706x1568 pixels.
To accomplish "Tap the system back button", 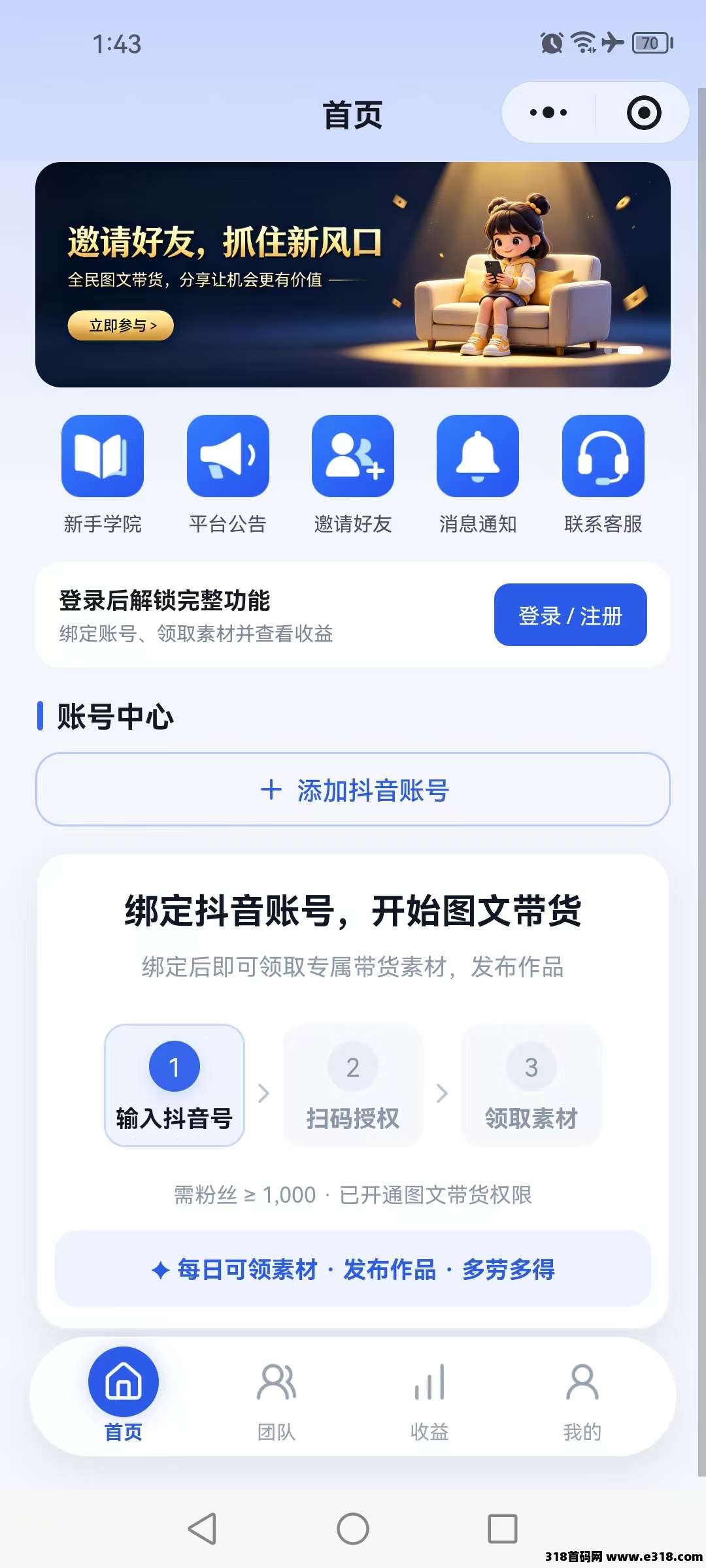I will coord(202,1528).
